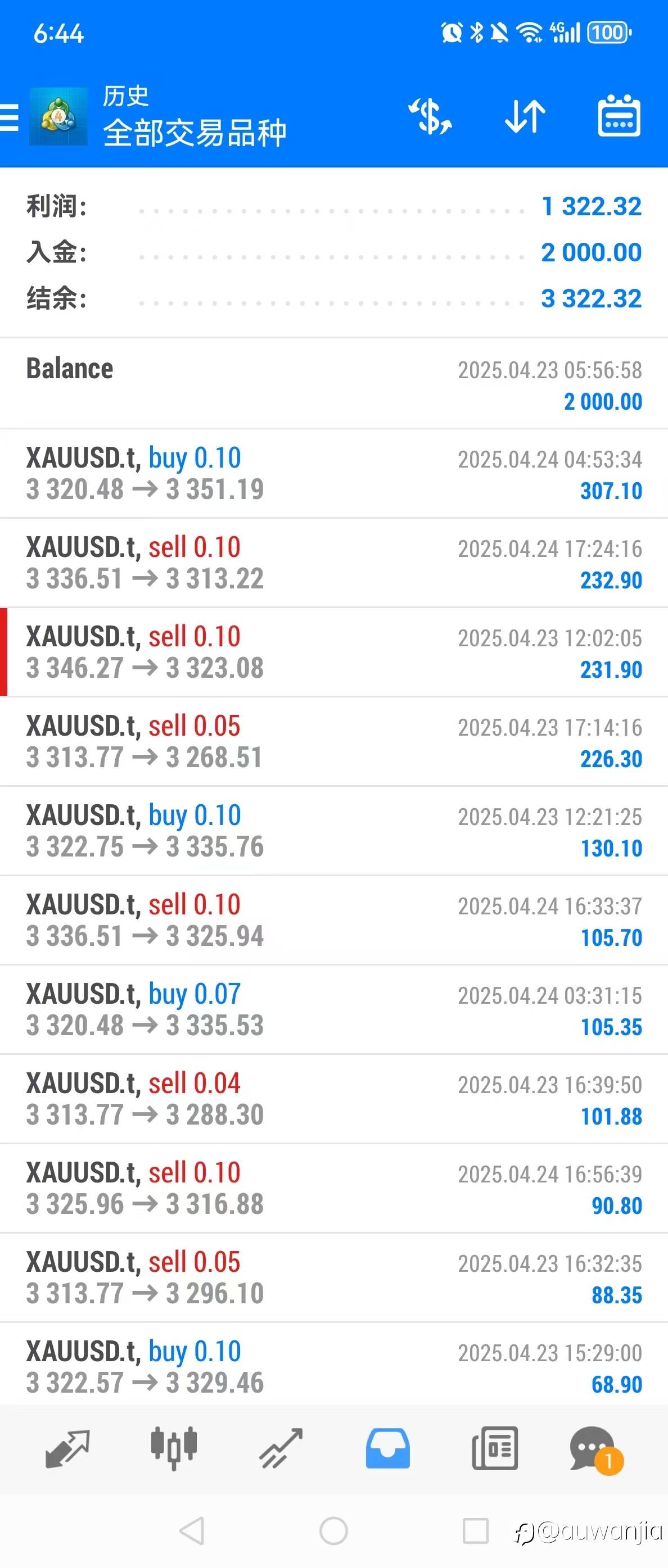668x1568 pixels.
Task: Change the sort order with arrows icon
Action: click(x=525, y=116)
